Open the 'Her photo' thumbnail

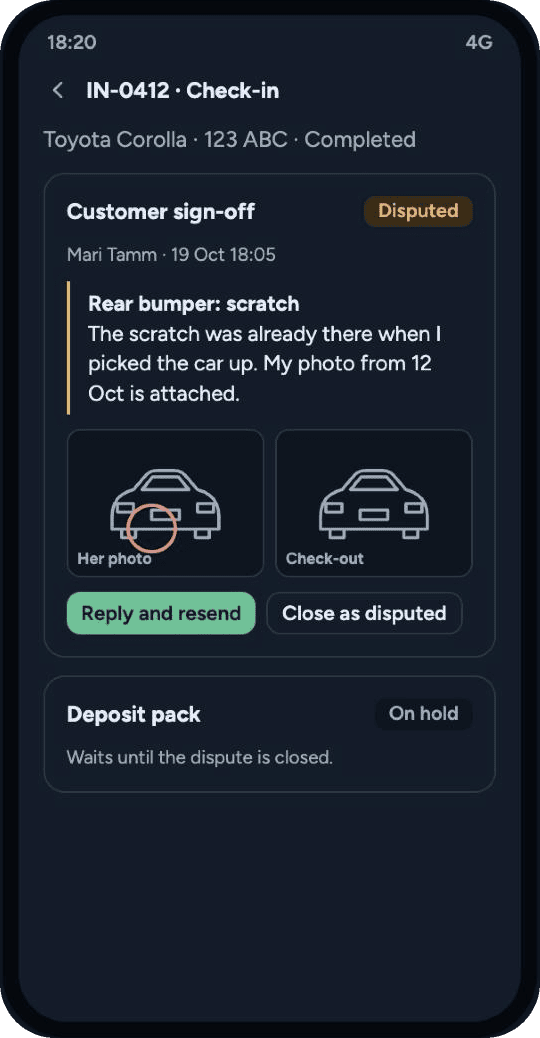point(165,503)
